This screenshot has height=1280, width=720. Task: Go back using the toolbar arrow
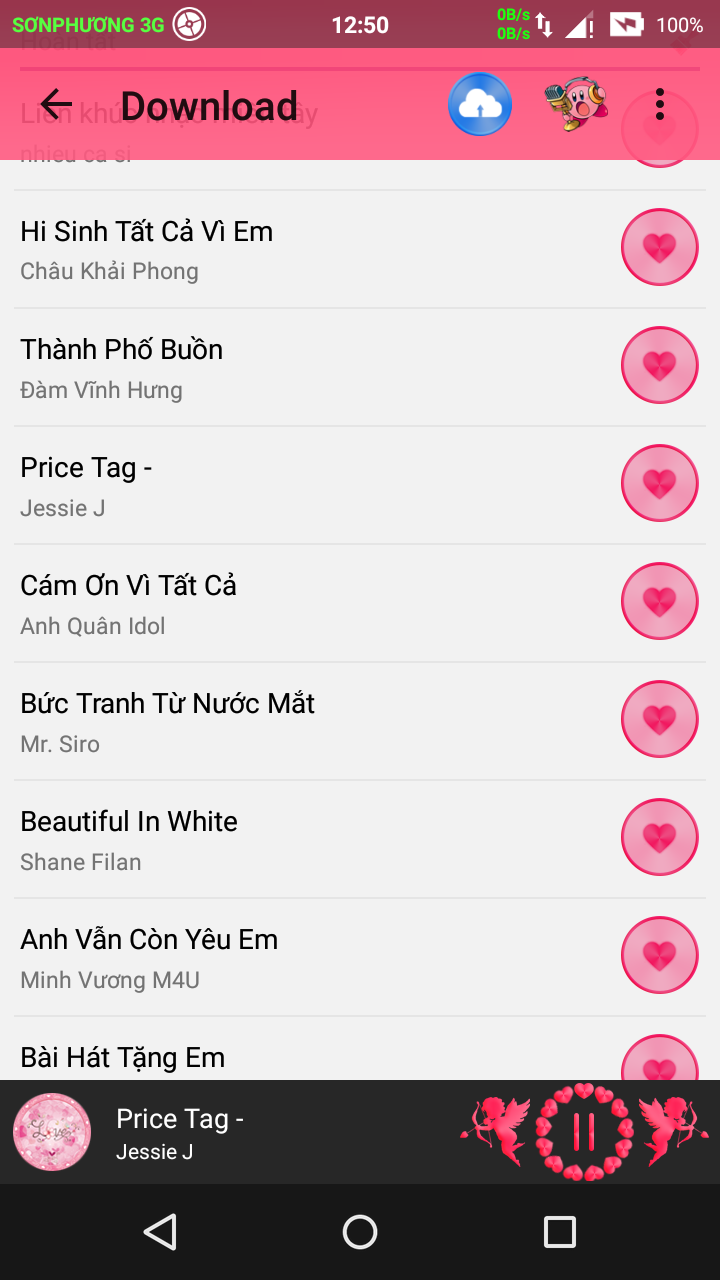point(56,104)
